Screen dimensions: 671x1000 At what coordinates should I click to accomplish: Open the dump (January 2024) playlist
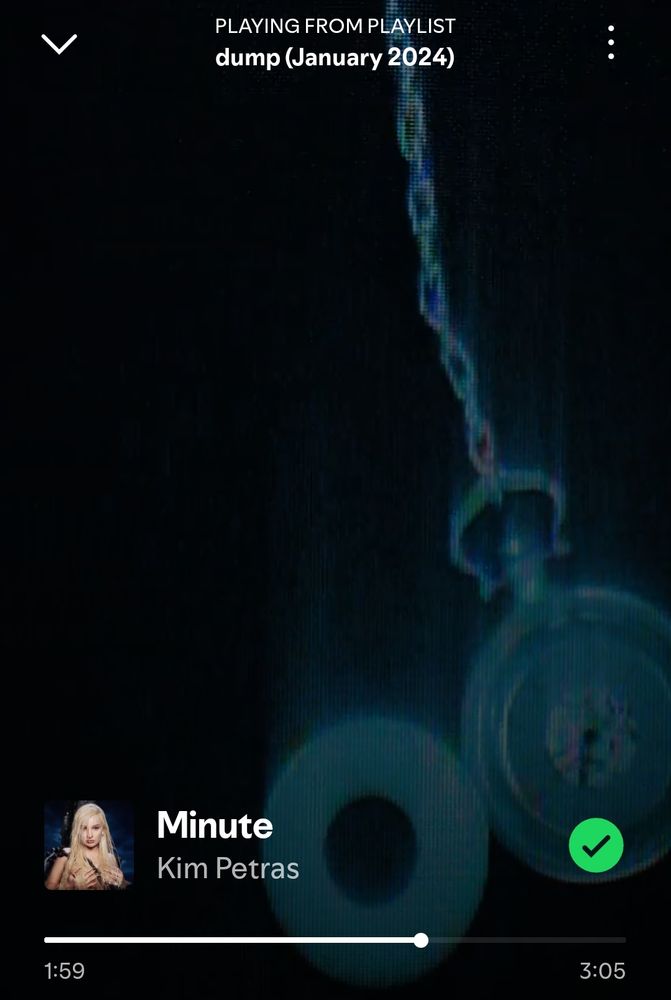coord(335,58)
